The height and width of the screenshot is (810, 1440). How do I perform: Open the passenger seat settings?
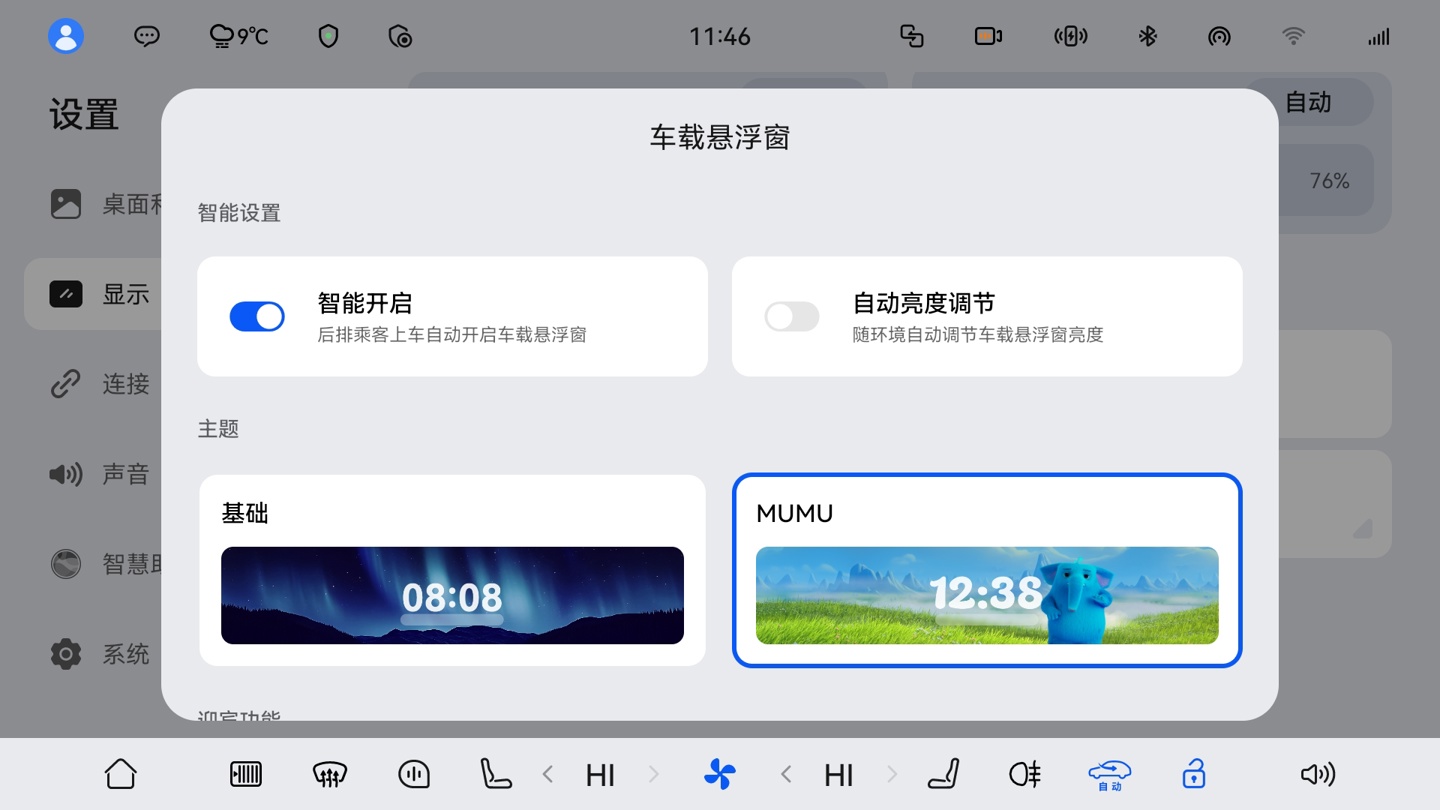click(x=944, y=774)
